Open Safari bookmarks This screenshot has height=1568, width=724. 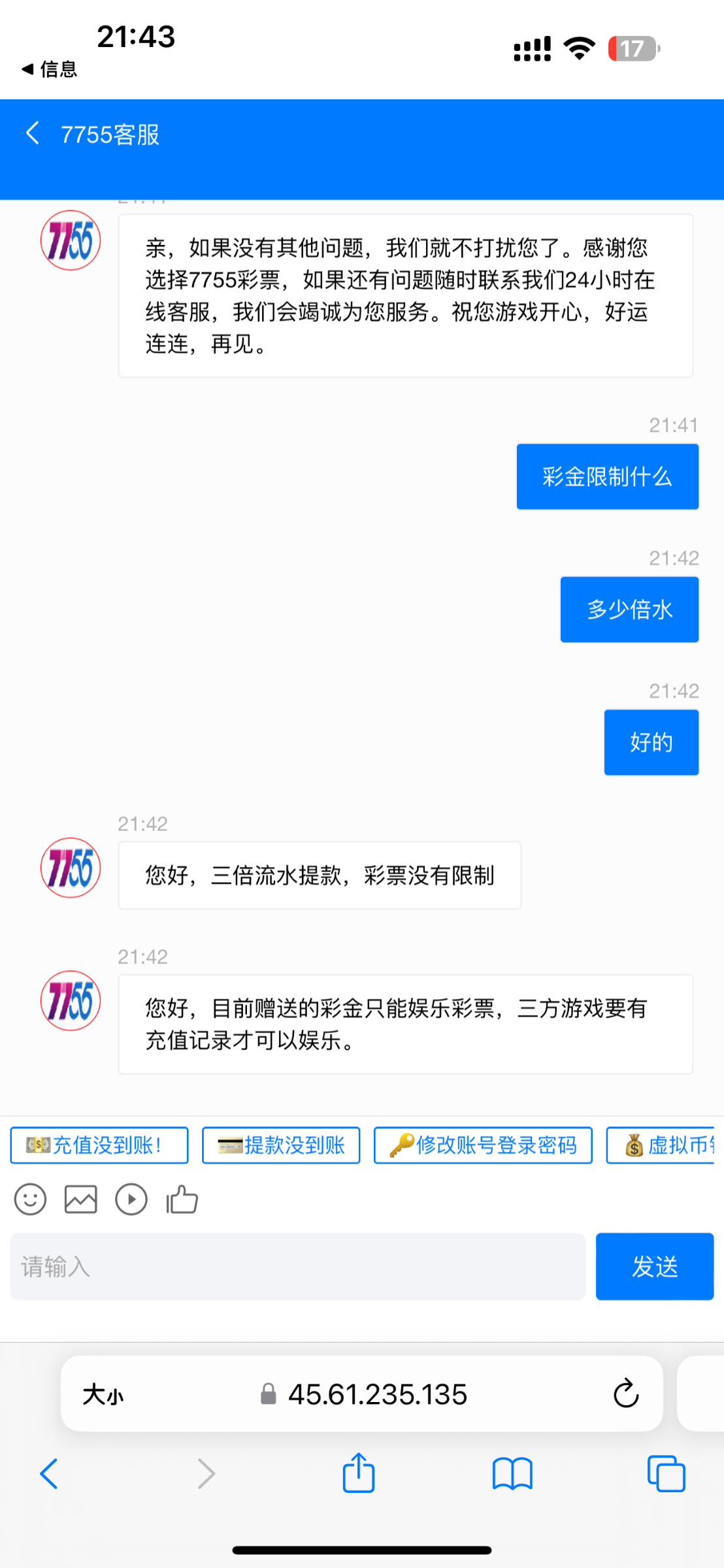pos(512,1474)
